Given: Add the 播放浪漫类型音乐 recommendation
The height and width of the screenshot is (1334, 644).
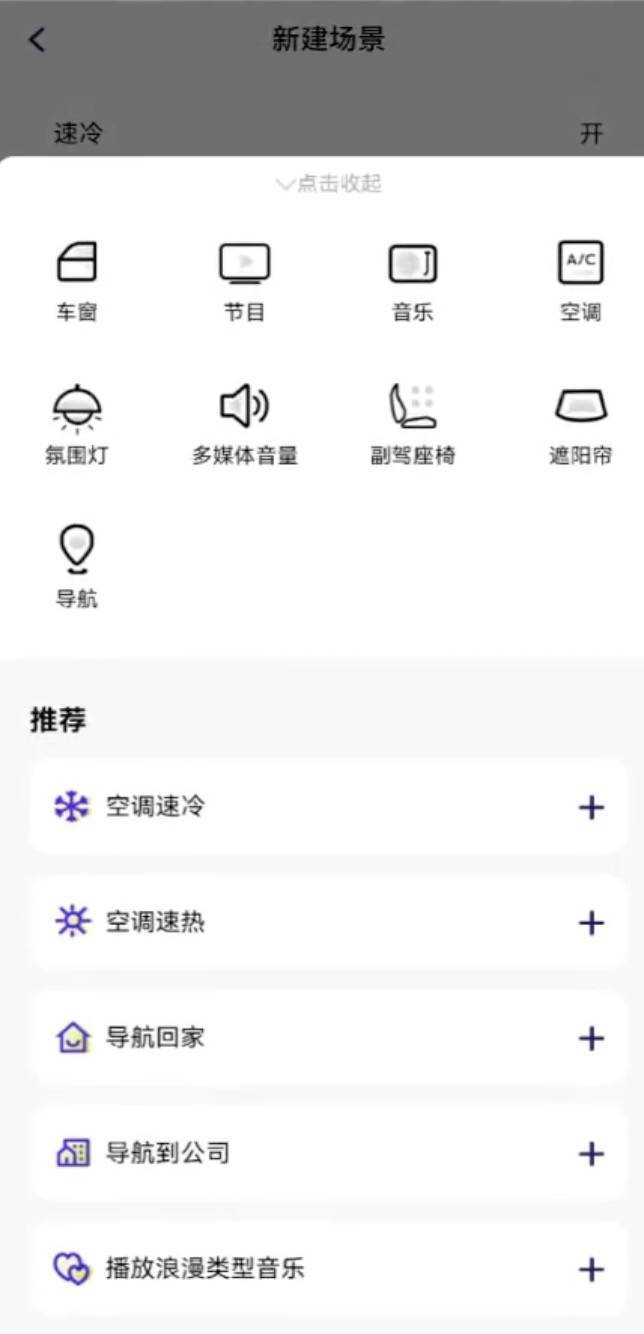Looking at the screenshot, I should (592, 1270).
